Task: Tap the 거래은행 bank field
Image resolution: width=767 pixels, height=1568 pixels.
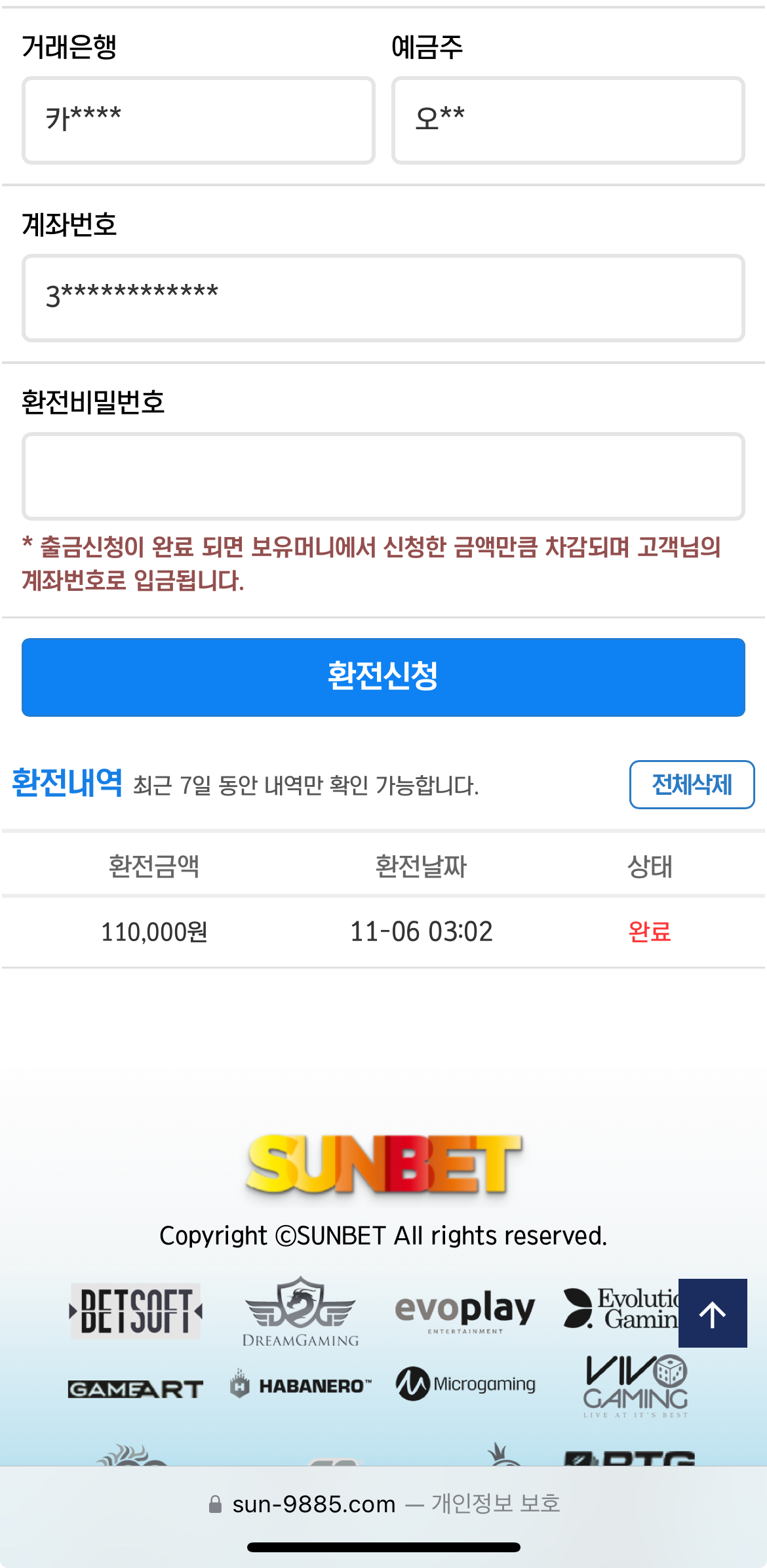Action: click(x=198, y=120)
